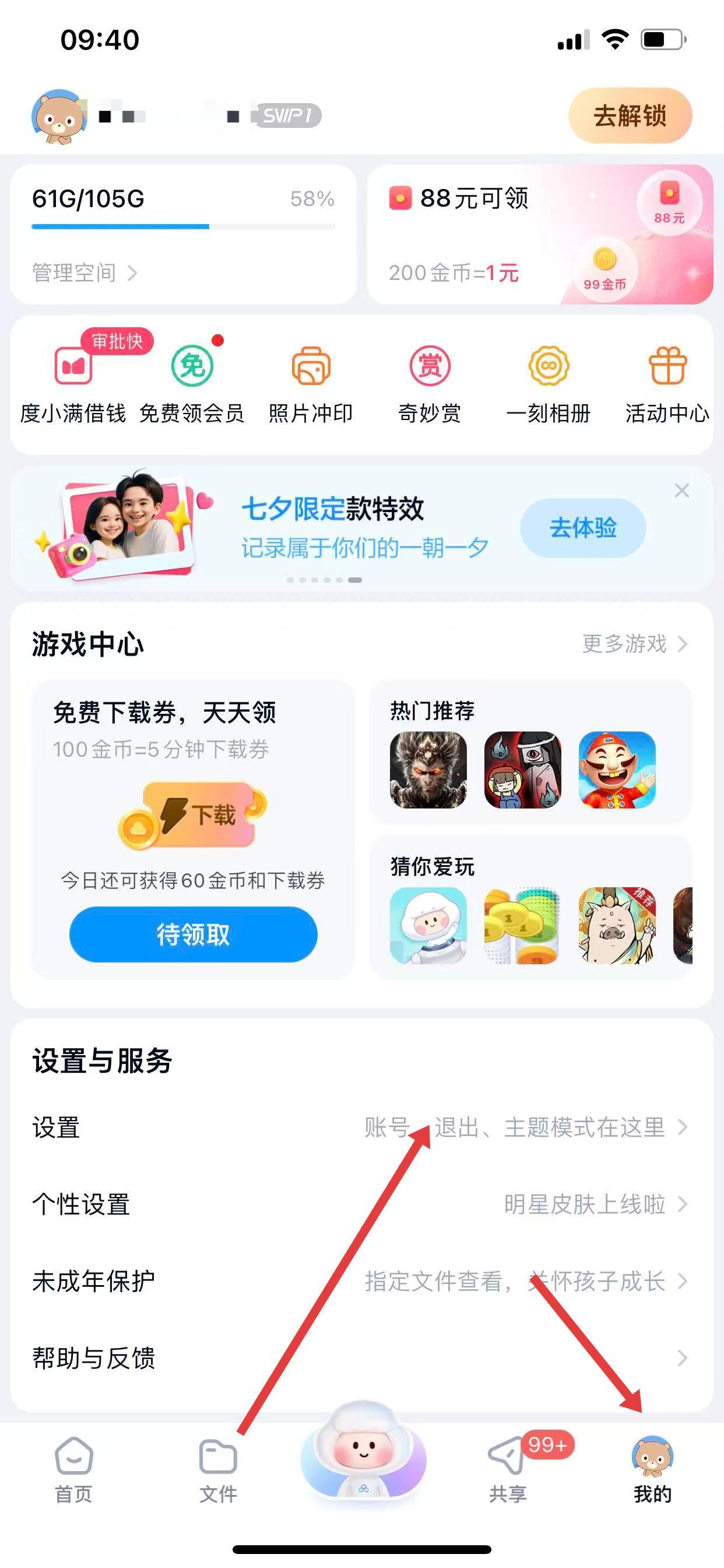Go to 活动中心
This screenshot has height=1568, width=724.
(x=667, y=382)
